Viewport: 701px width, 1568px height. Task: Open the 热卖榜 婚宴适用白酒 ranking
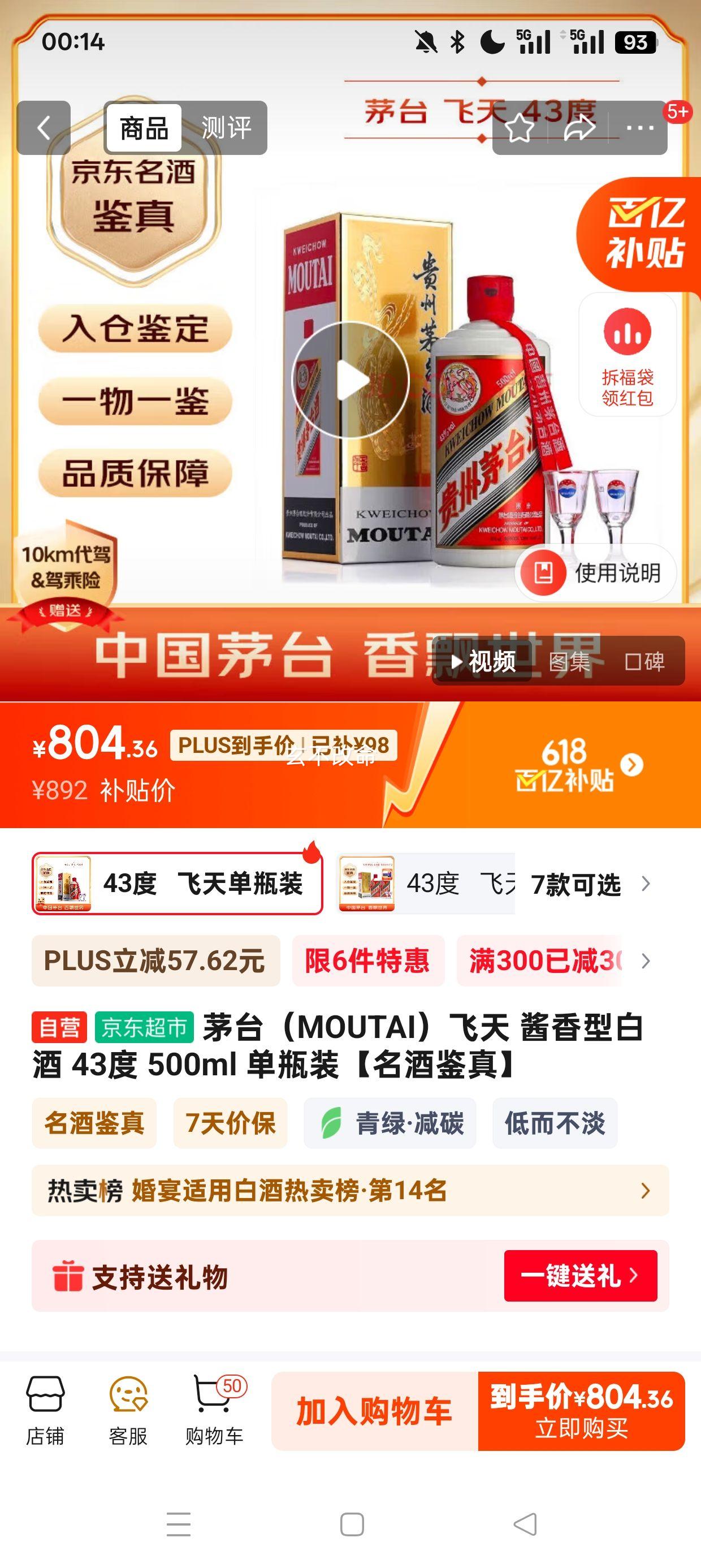350,1190
